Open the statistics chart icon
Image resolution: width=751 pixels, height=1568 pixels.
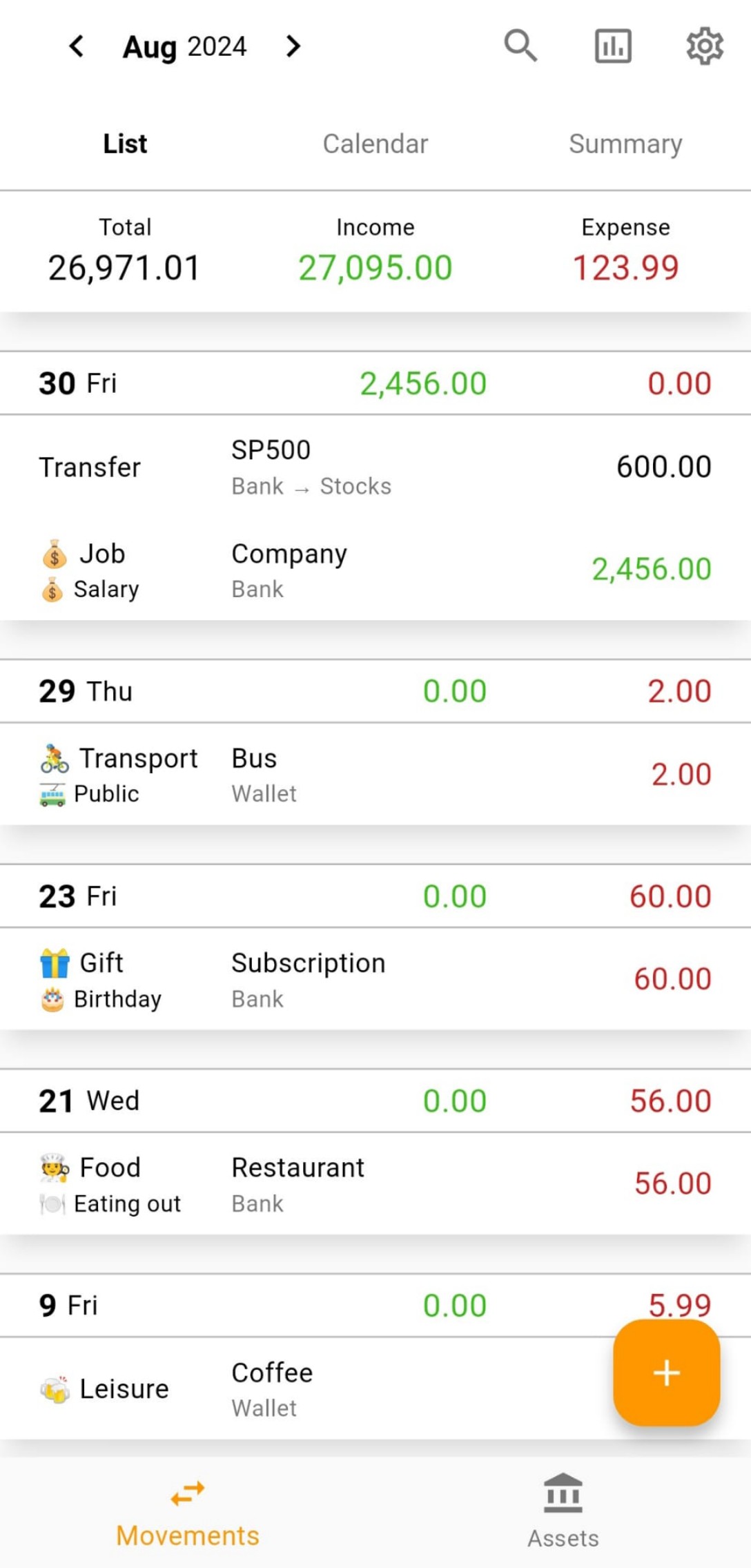point(612,46)
